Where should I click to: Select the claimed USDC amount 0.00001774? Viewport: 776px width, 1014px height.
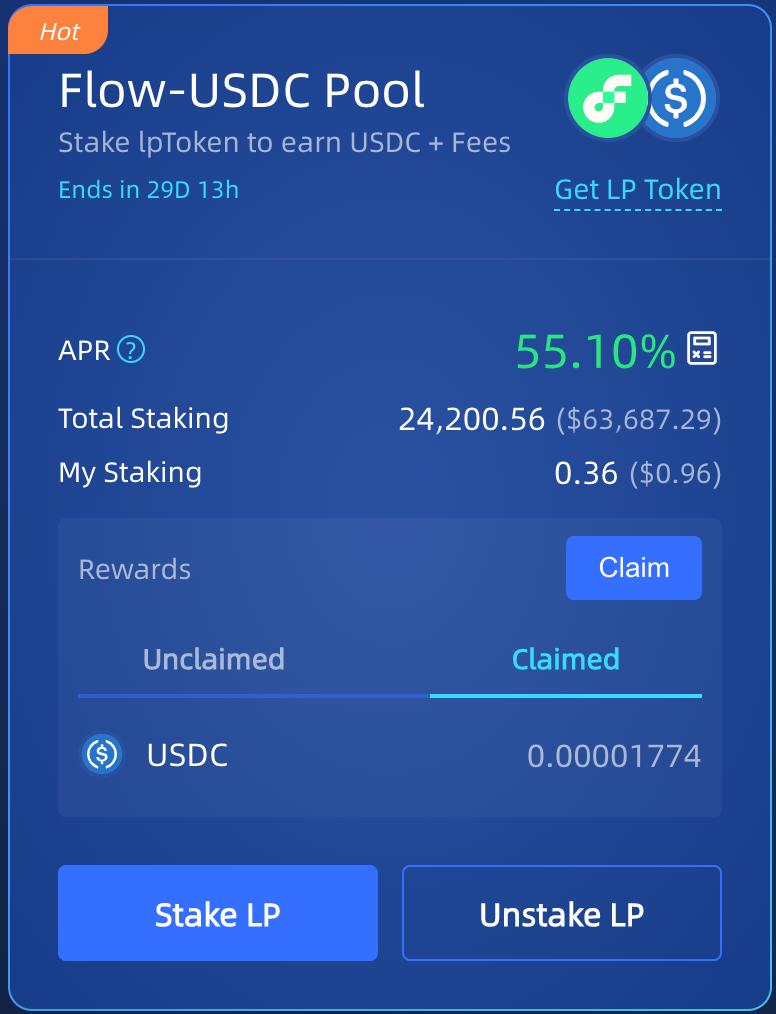(614, 755)
